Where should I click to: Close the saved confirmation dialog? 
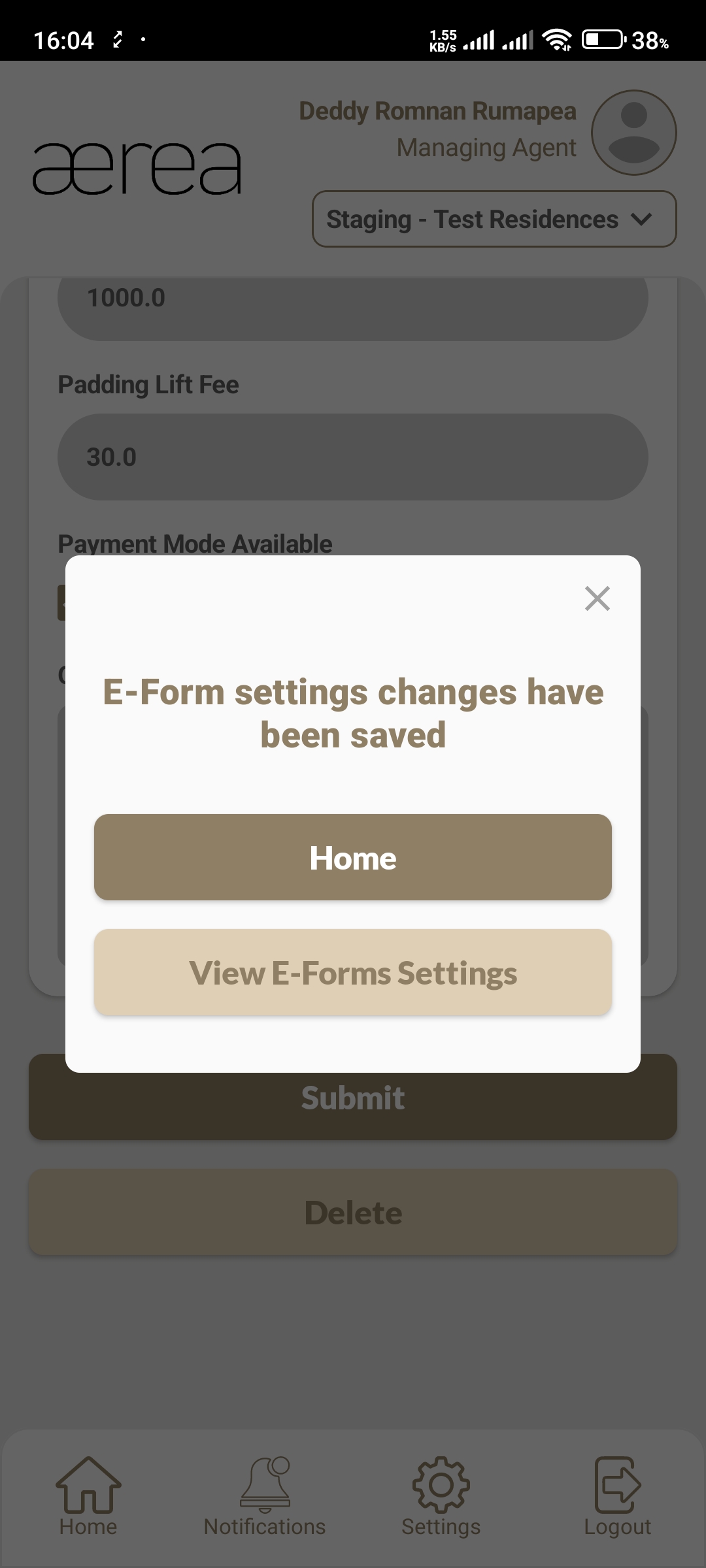click(597, 598)
